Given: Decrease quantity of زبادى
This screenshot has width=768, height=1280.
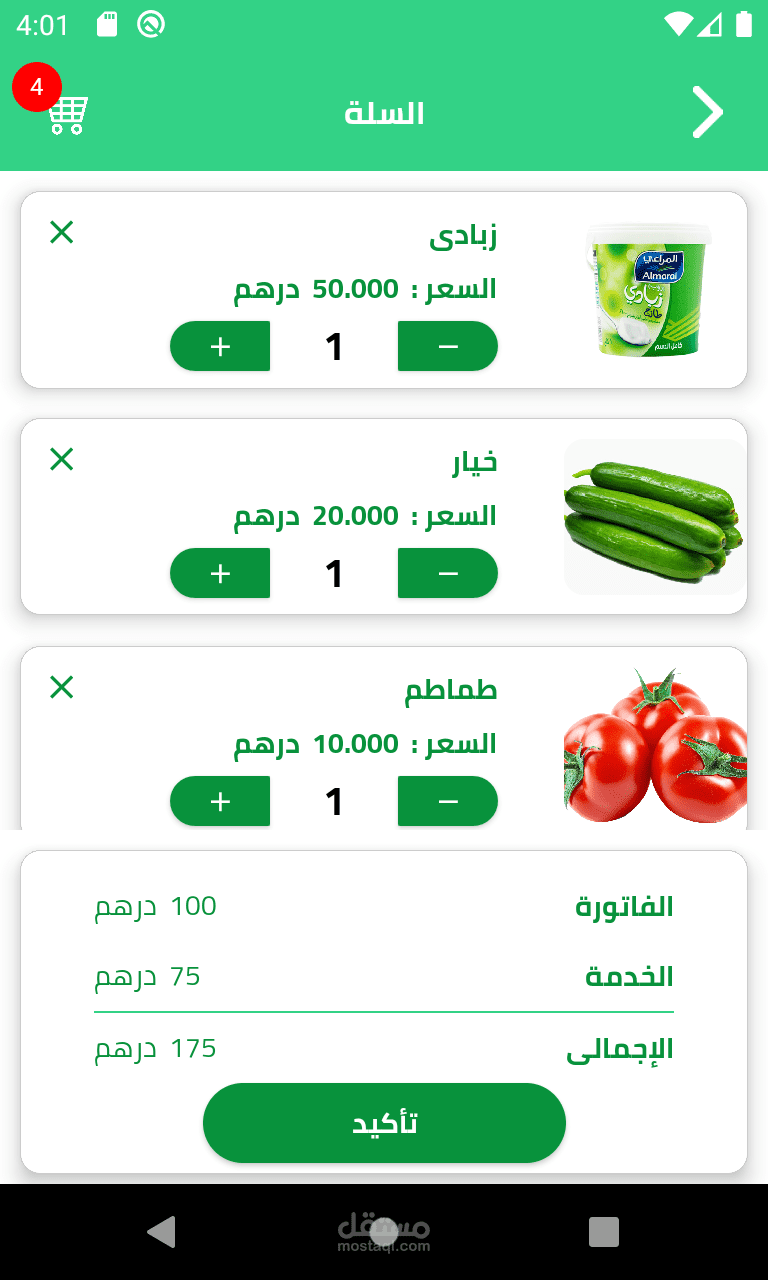Looking at the screenshot, I should (x=447, y=346).
